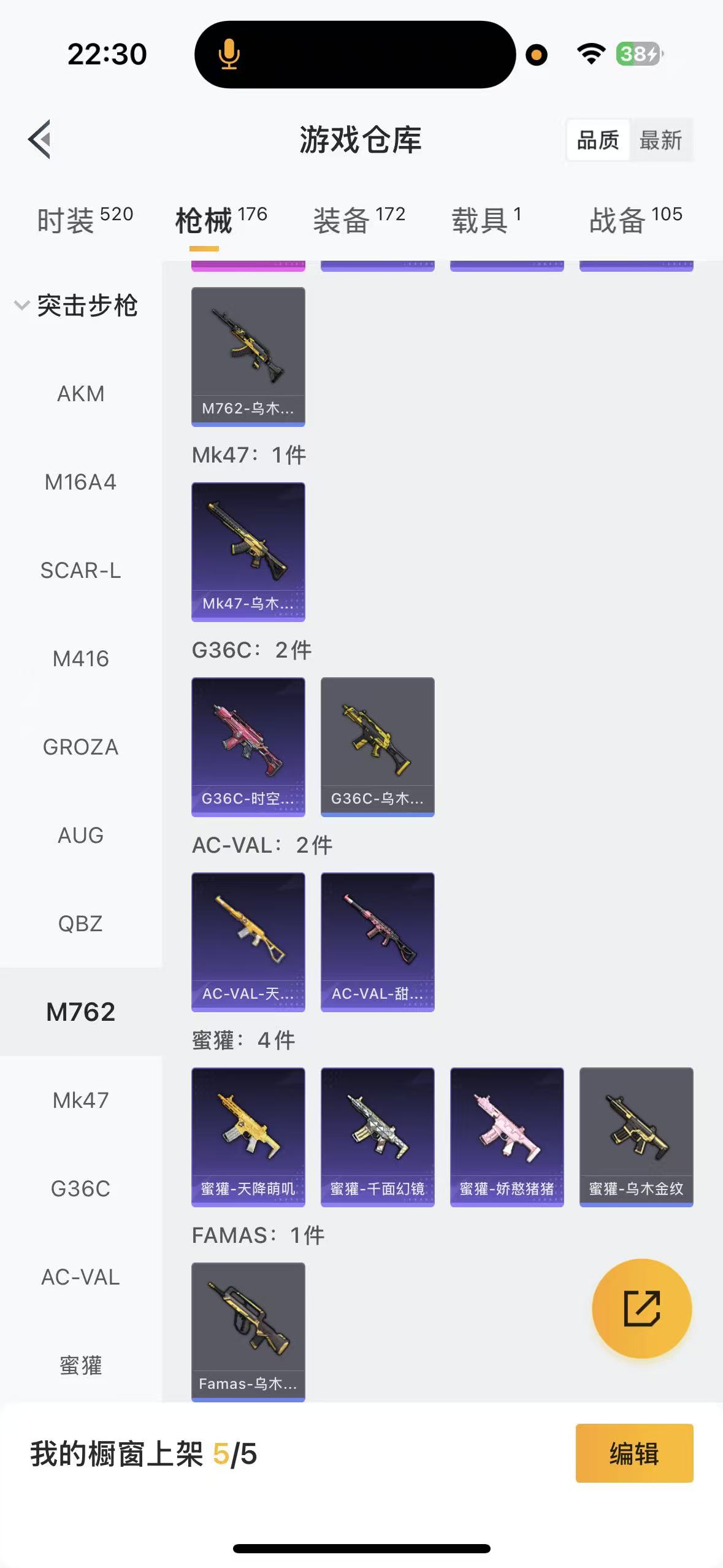View the AC-VAL-甜 skin tile
The image size is (723, 1568).
pyautogui.click(x=378, y=942)
